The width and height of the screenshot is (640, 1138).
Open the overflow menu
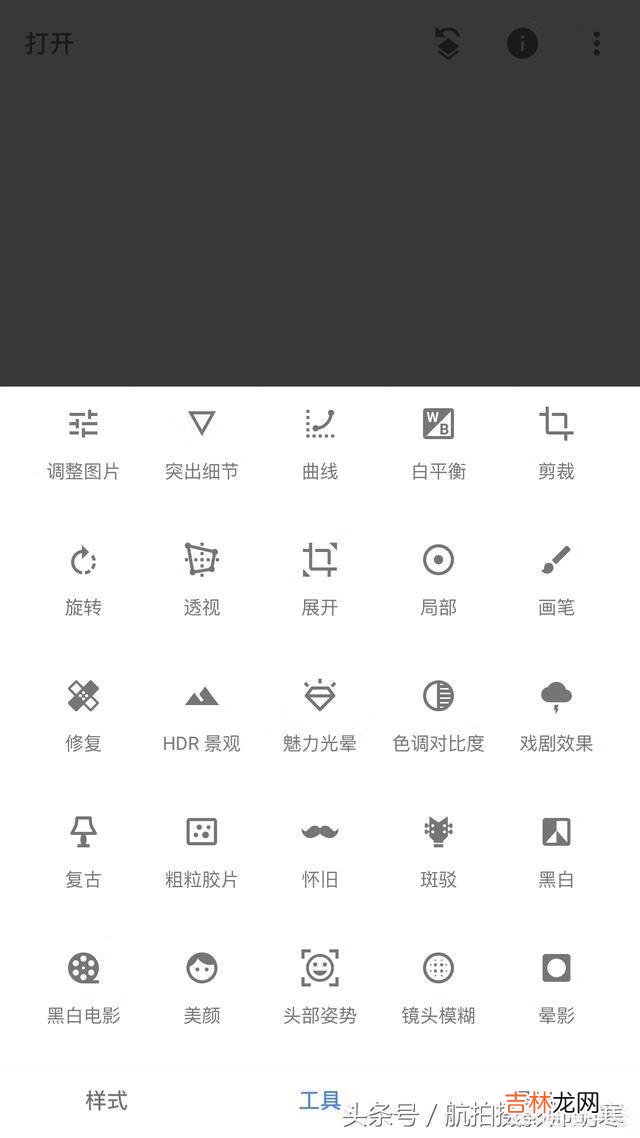click(x=596, y=43)
